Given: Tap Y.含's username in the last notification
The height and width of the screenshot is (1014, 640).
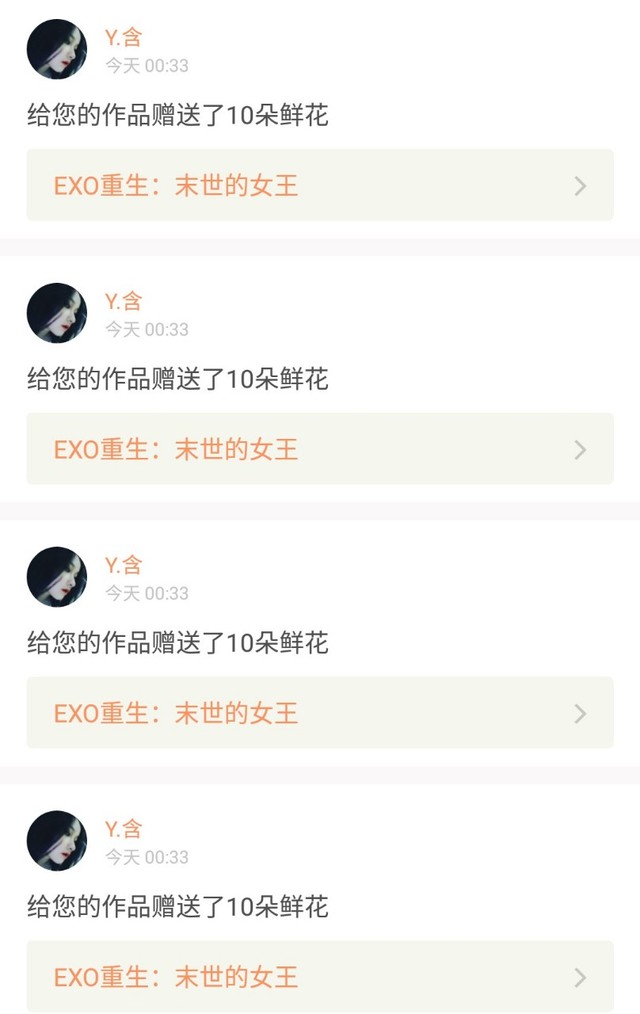Looking at the screenshot, I should (x=123, y=828).
